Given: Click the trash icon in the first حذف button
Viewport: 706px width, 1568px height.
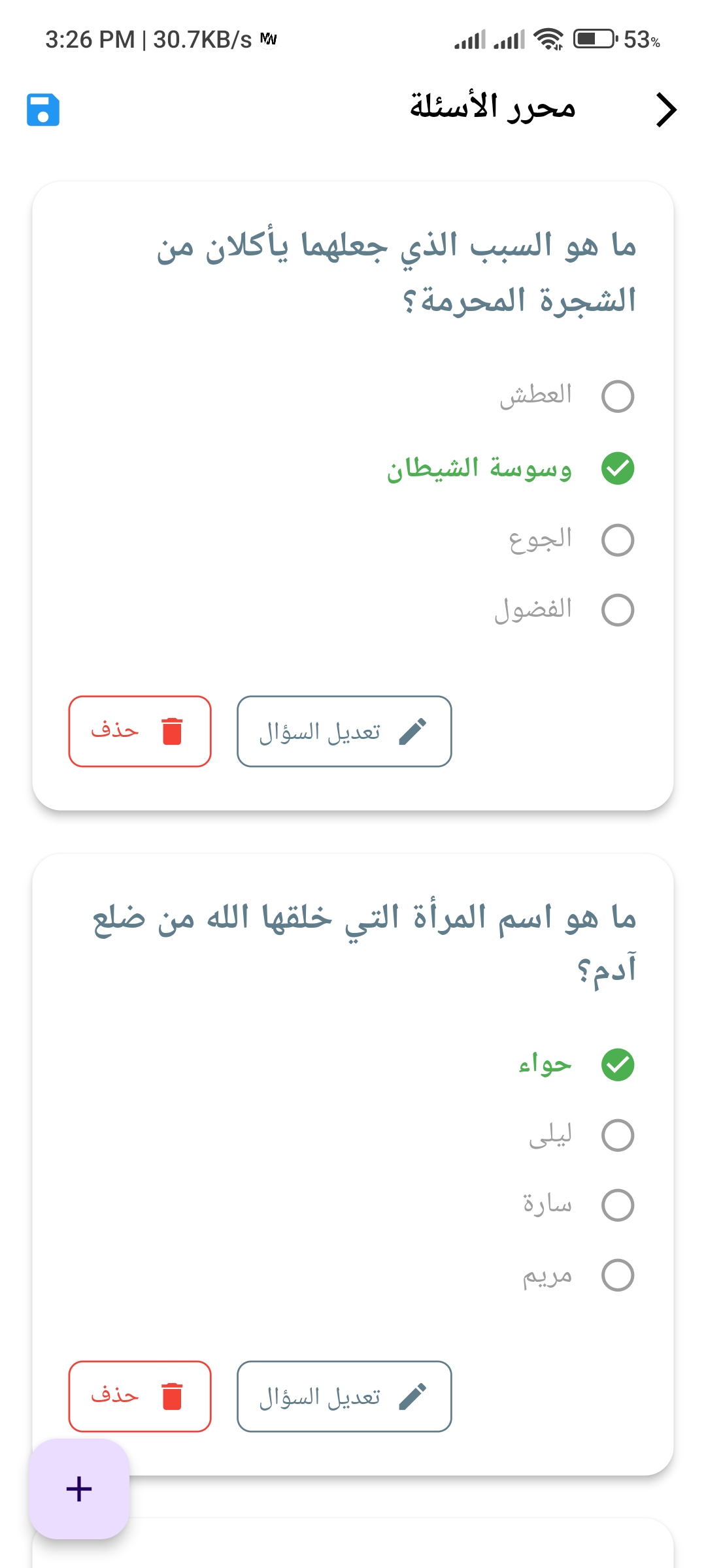Looking at the screenshot, I should (172, 731).
